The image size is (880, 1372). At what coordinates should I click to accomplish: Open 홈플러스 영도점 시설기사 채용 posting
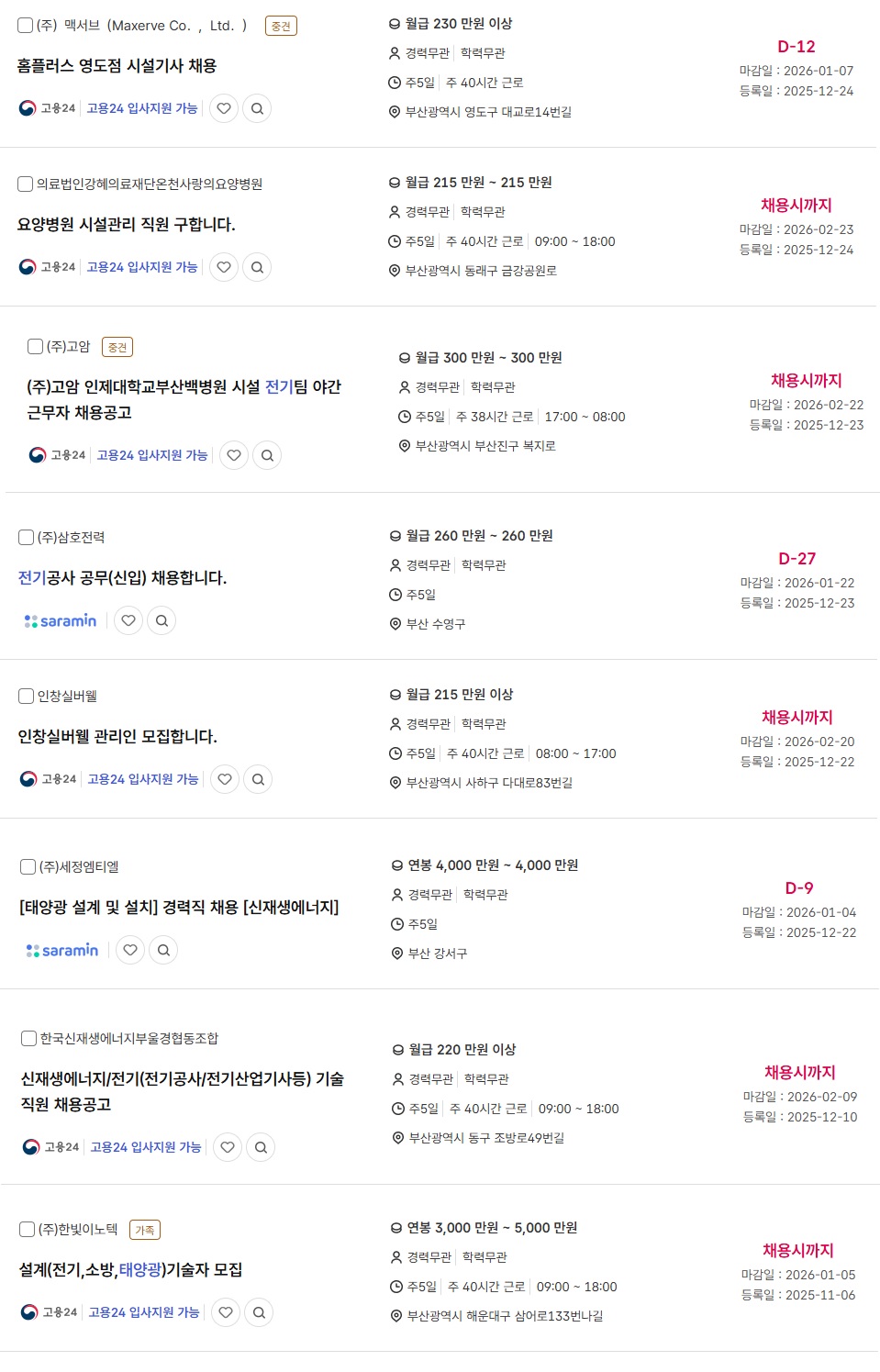tap(117, 66)
